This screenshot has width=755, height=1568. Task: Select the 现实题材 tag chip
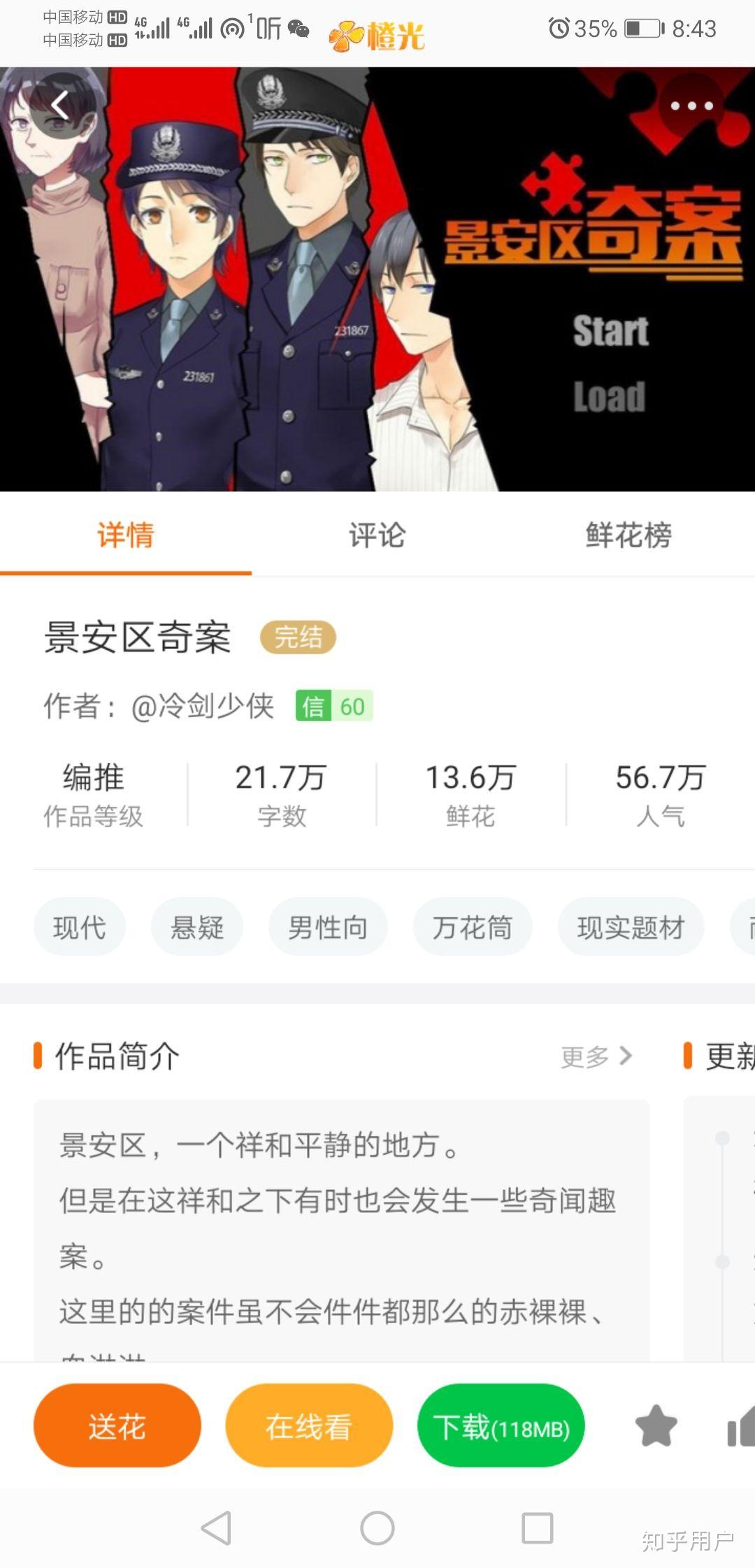(x=631, y=927)
